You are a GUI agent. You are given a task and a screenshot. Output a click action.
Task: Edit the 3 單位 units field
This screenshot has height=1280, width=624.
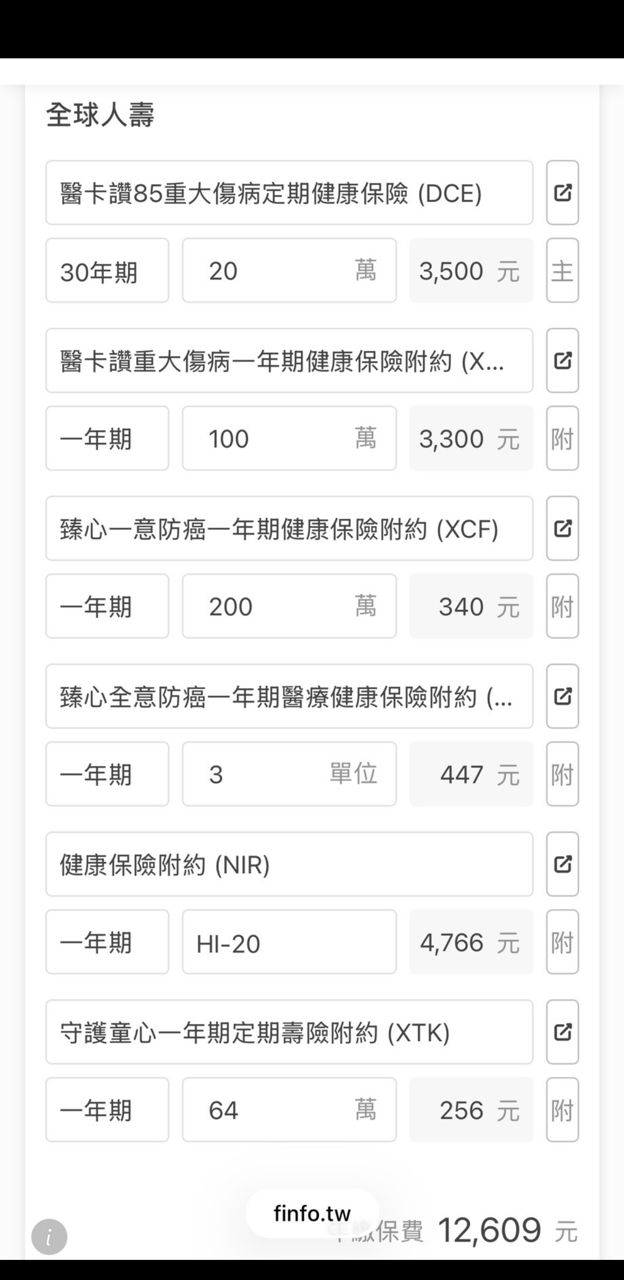(x=289, y=774)
